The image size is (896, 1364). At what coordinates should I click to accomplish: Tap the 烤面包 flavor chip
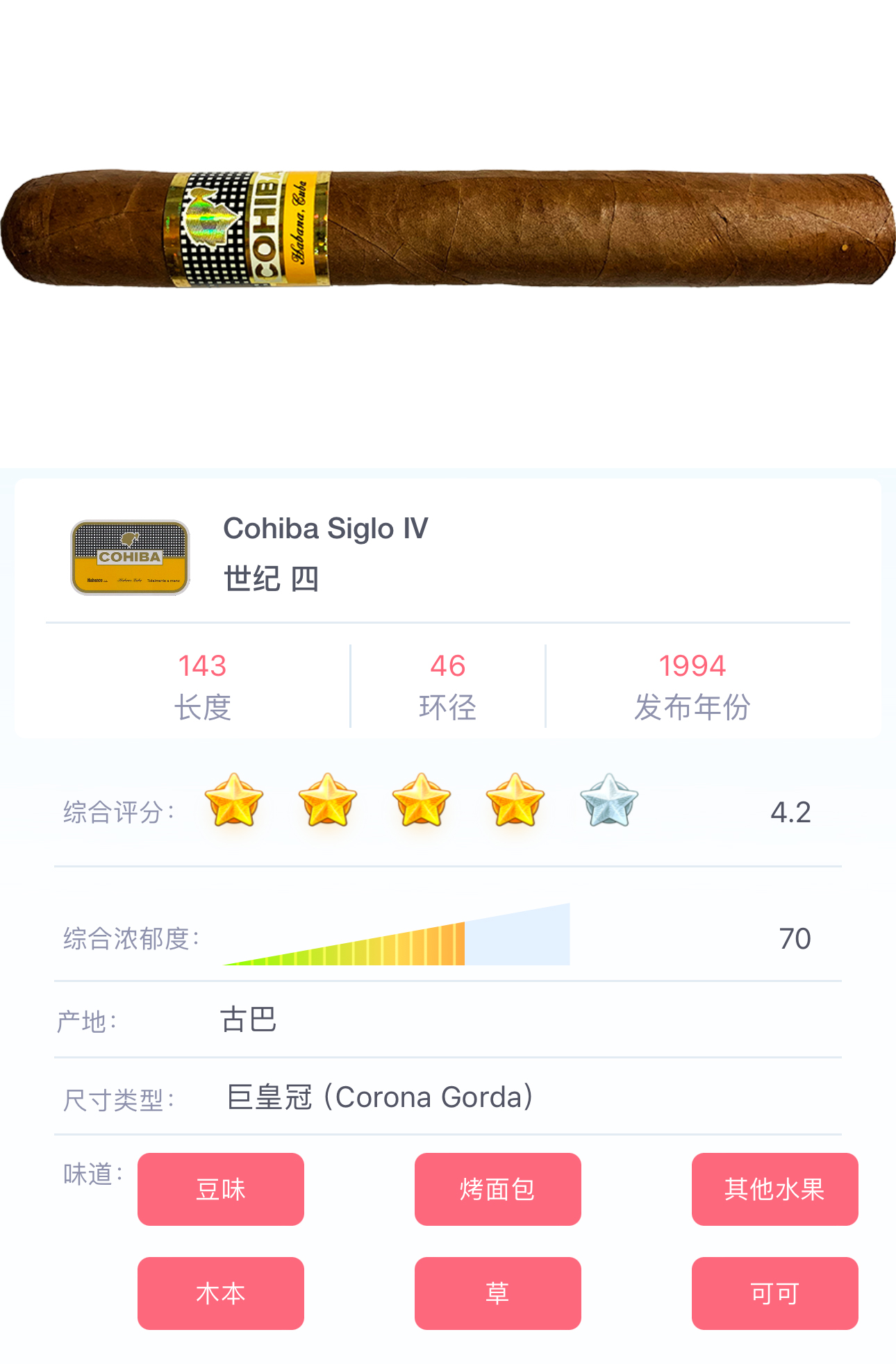point(497,1189)
